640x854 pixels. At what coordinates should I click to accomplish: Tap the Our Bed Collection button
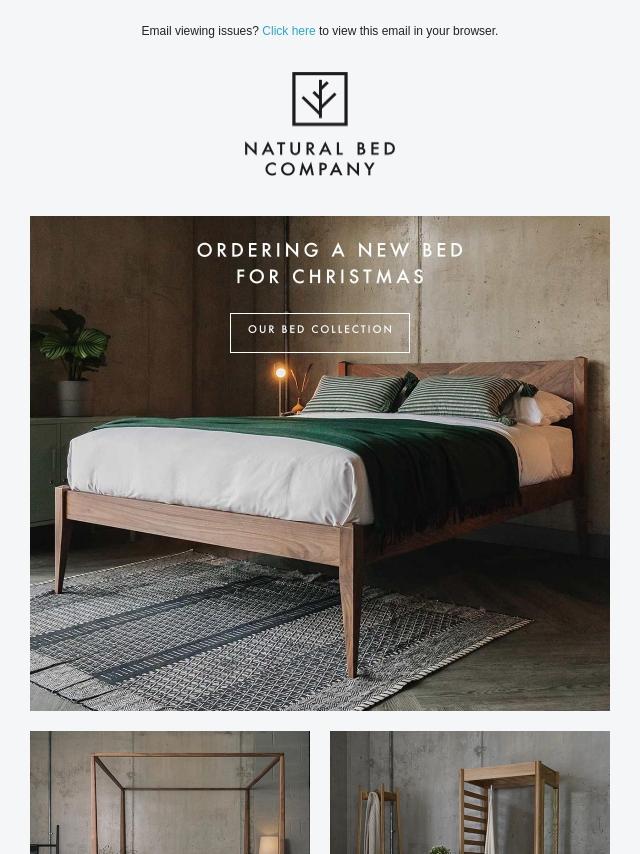(320, 332)
